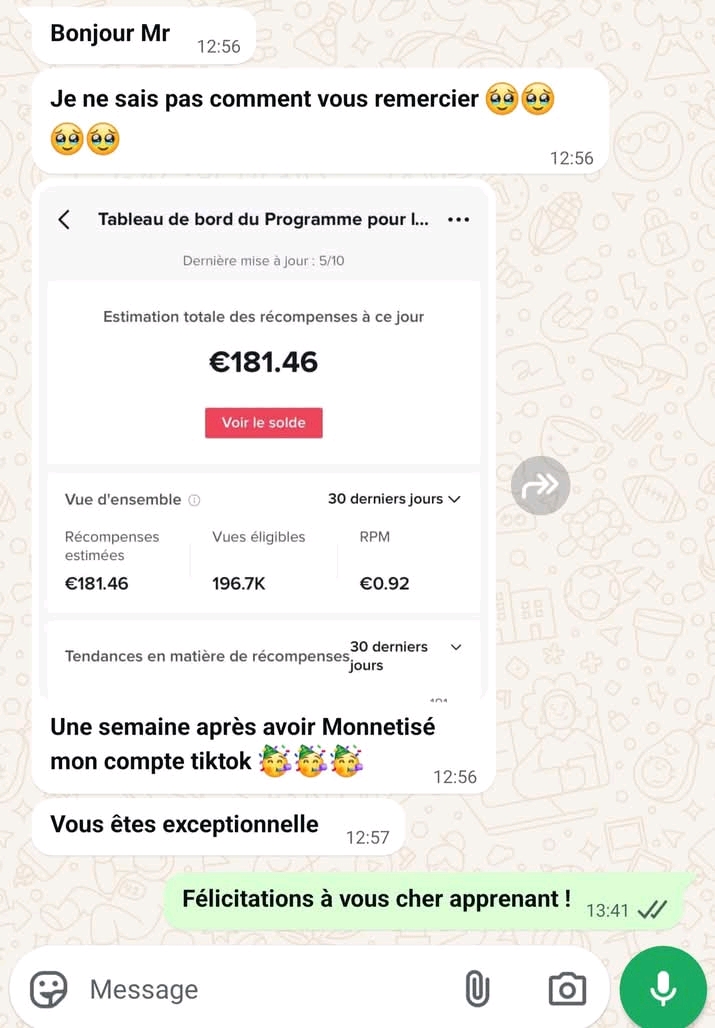This screenshot has width=715, height=1028.
Task: Open the camera to send a photo
Action: [567, 989]
